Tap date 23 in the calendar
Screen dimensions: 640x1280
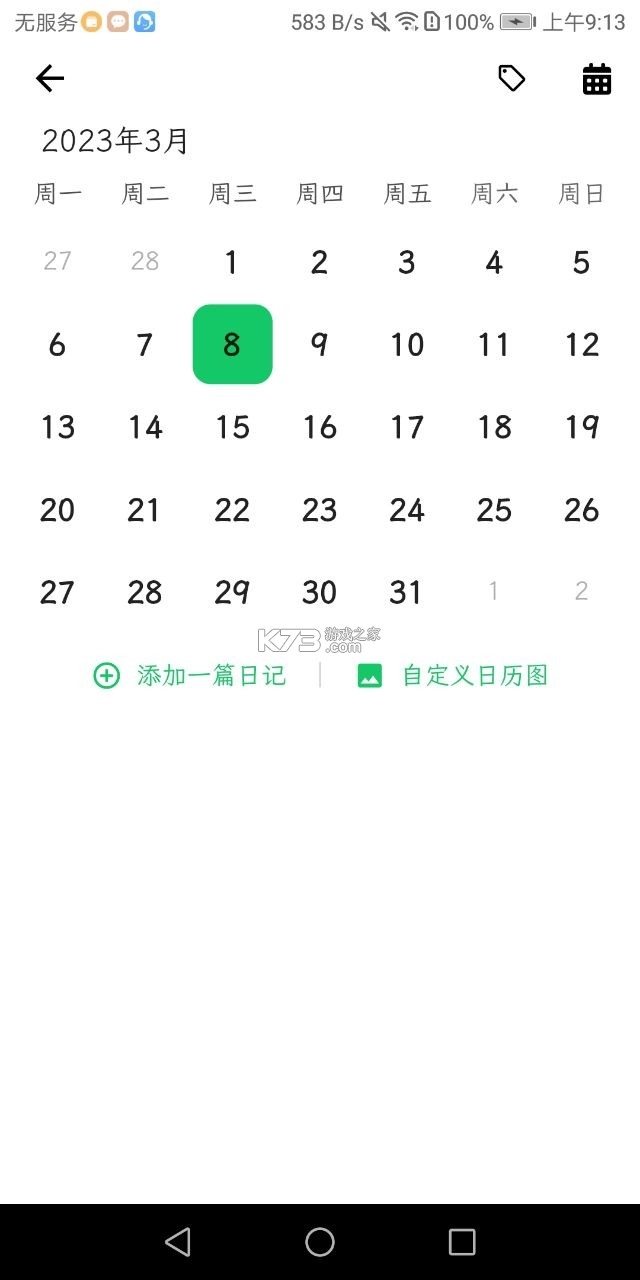[319, 510]
